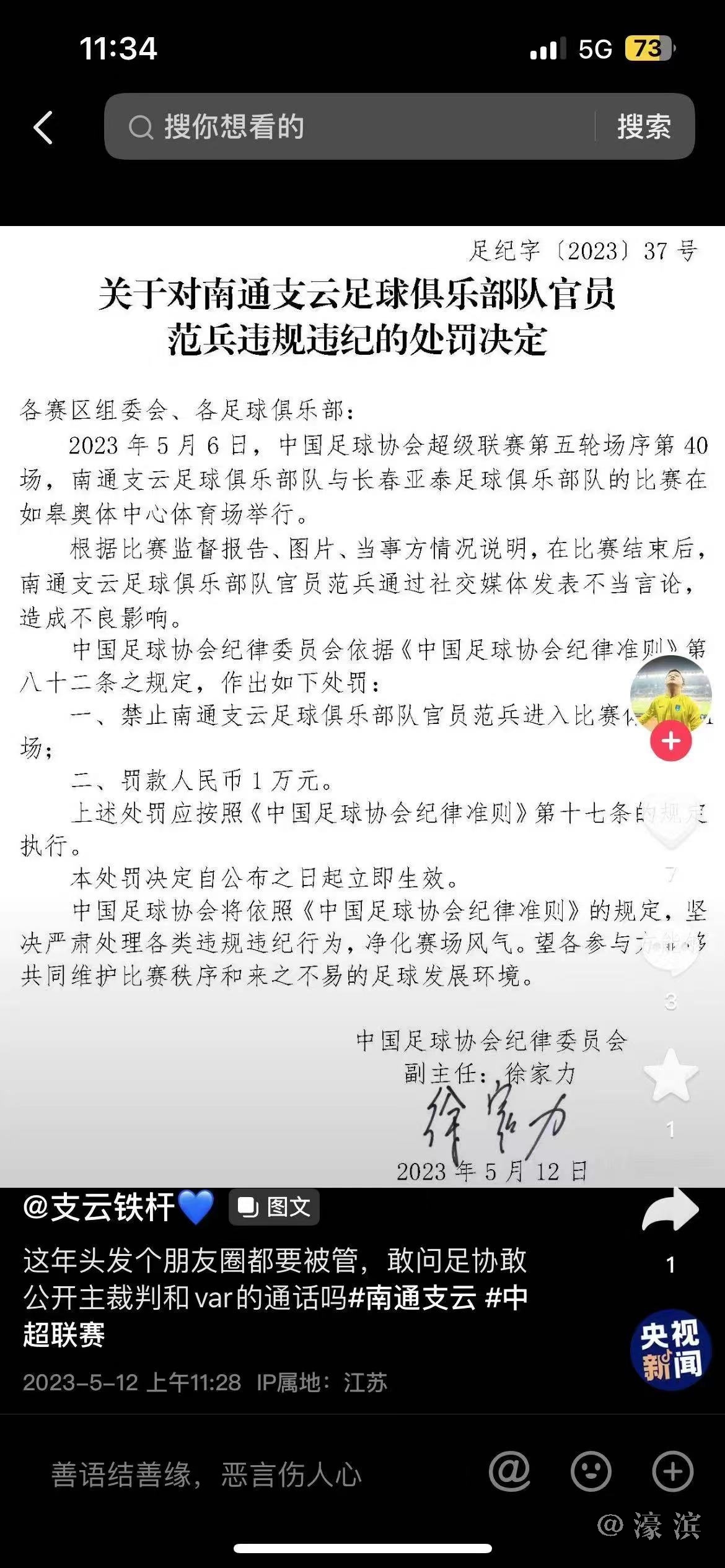725x1568 pixels.
Task: Favorite this post with the star
Action: tap(670, 1076)
